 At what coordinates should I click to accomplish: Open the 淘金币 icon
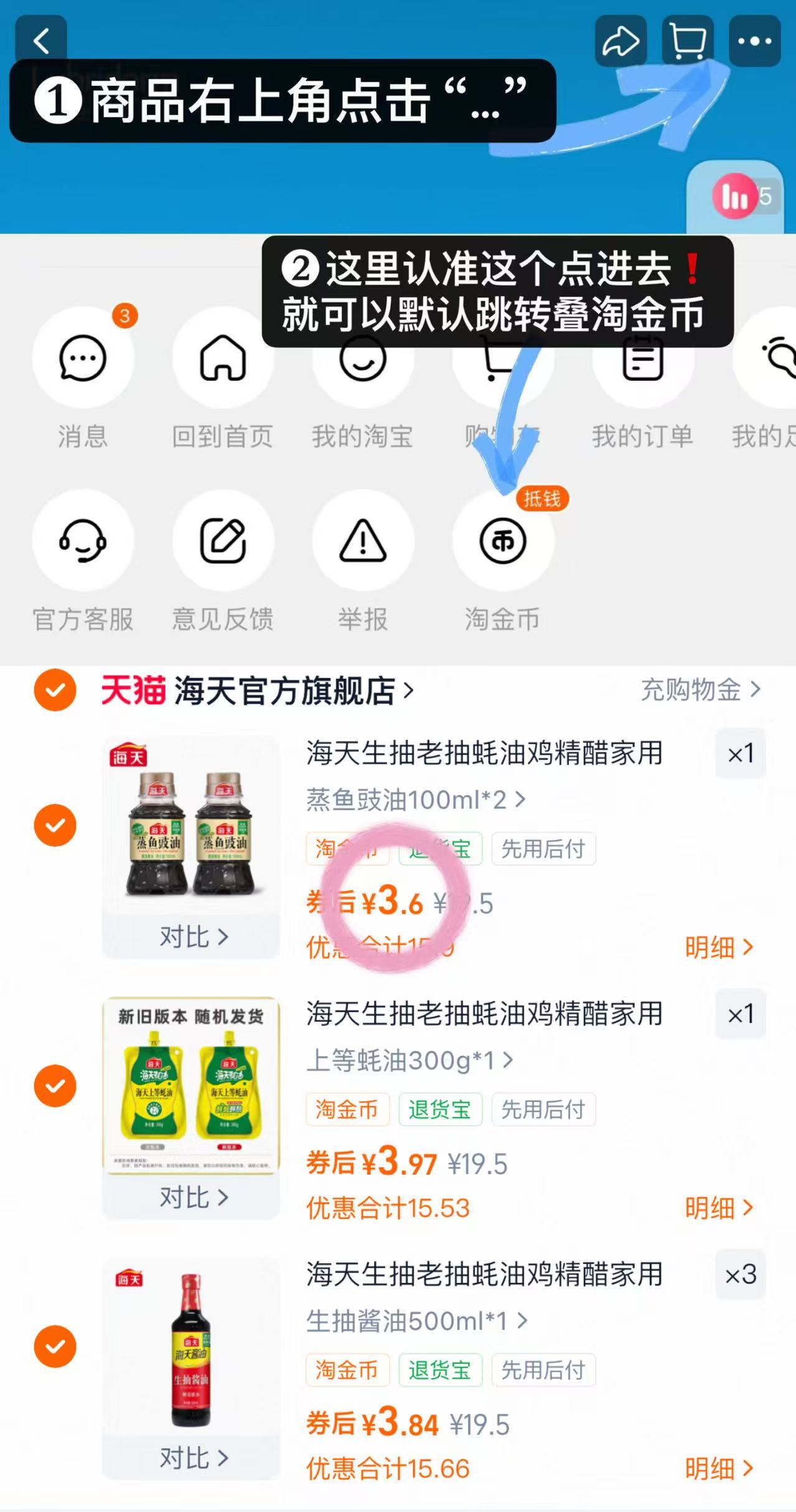(x=503, y=542)
